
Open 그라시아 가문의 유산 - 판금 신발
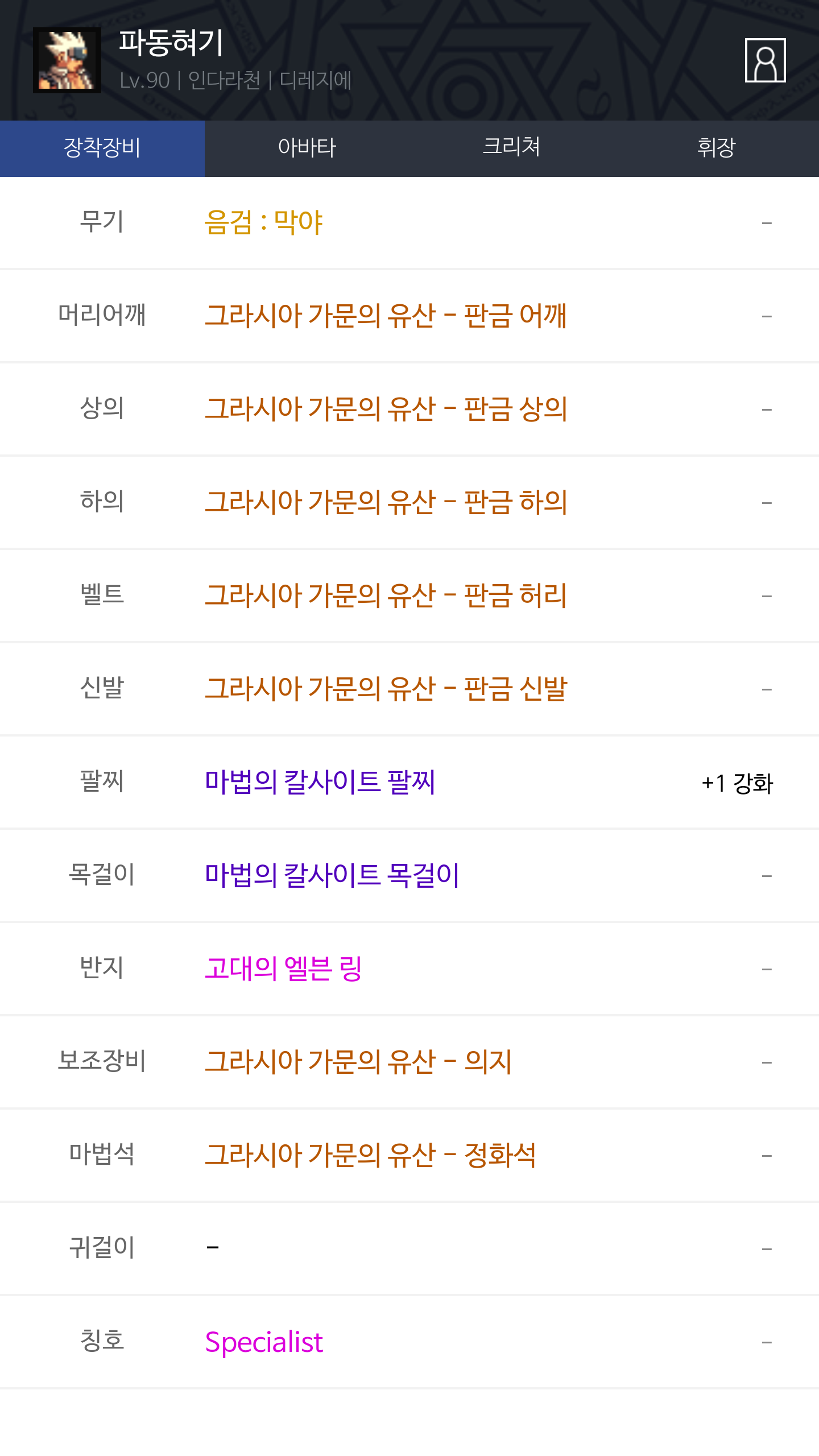tap(386, 689)
